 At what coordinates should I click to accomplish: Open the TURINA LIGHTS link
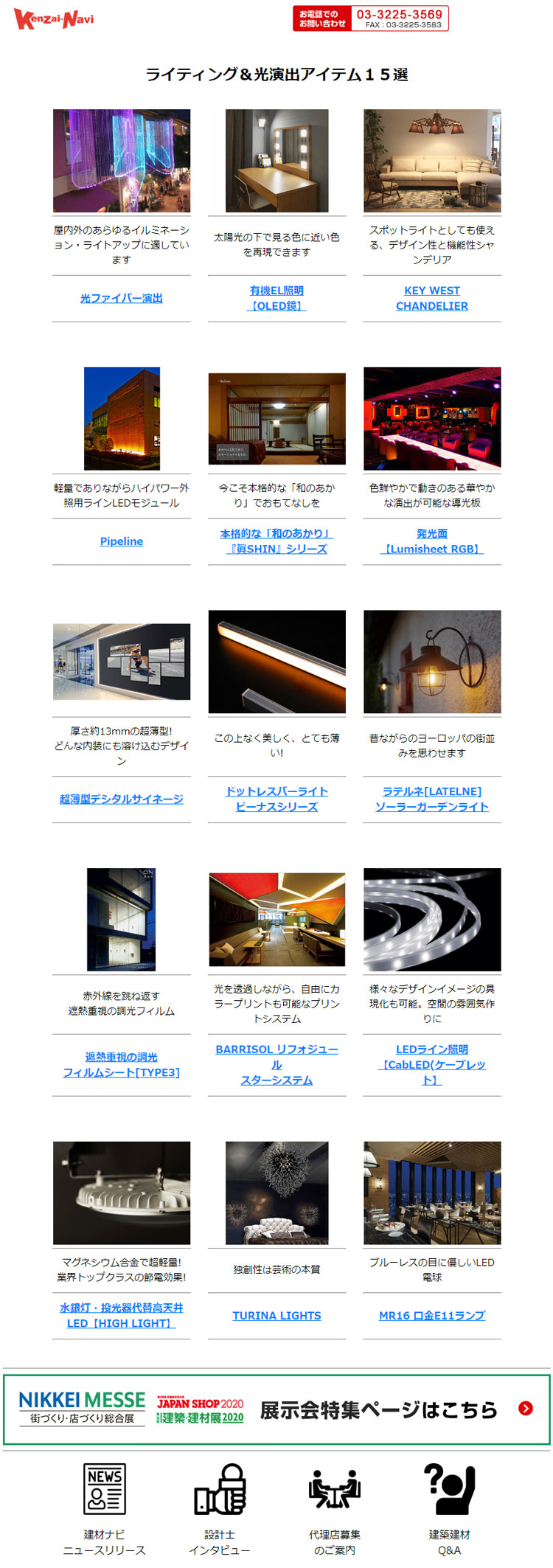[x=276, y=1316]
